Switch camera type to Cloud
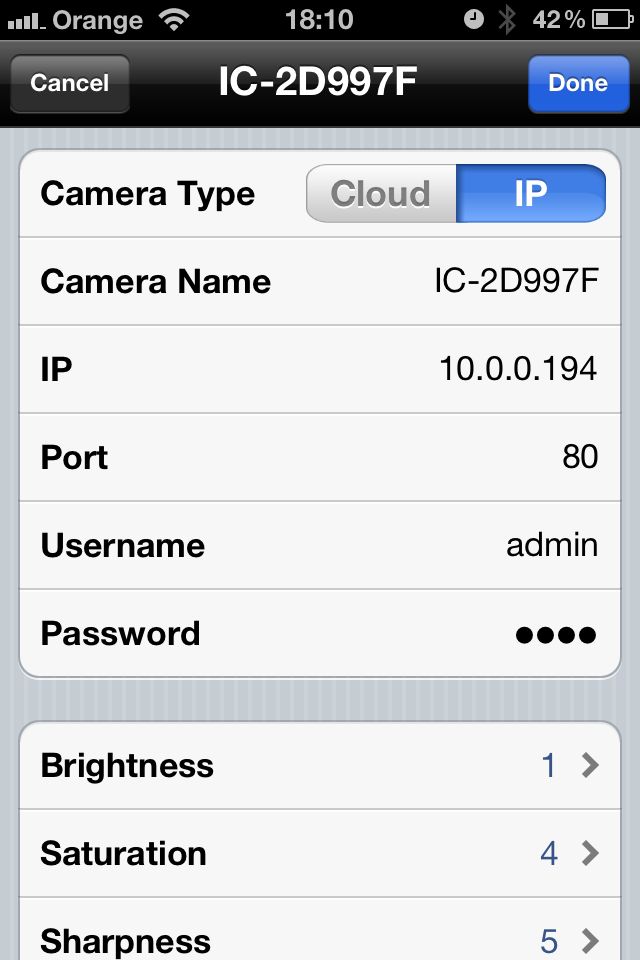 [x=381, y=193]
